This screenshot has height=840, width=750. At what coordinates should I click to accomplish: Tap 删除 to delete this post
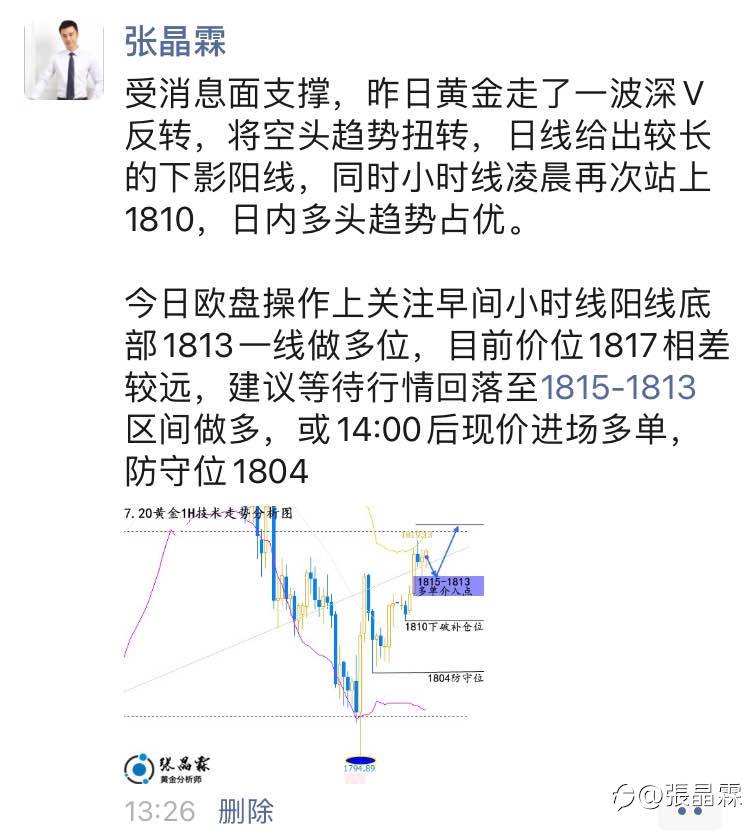pos(246,811)
